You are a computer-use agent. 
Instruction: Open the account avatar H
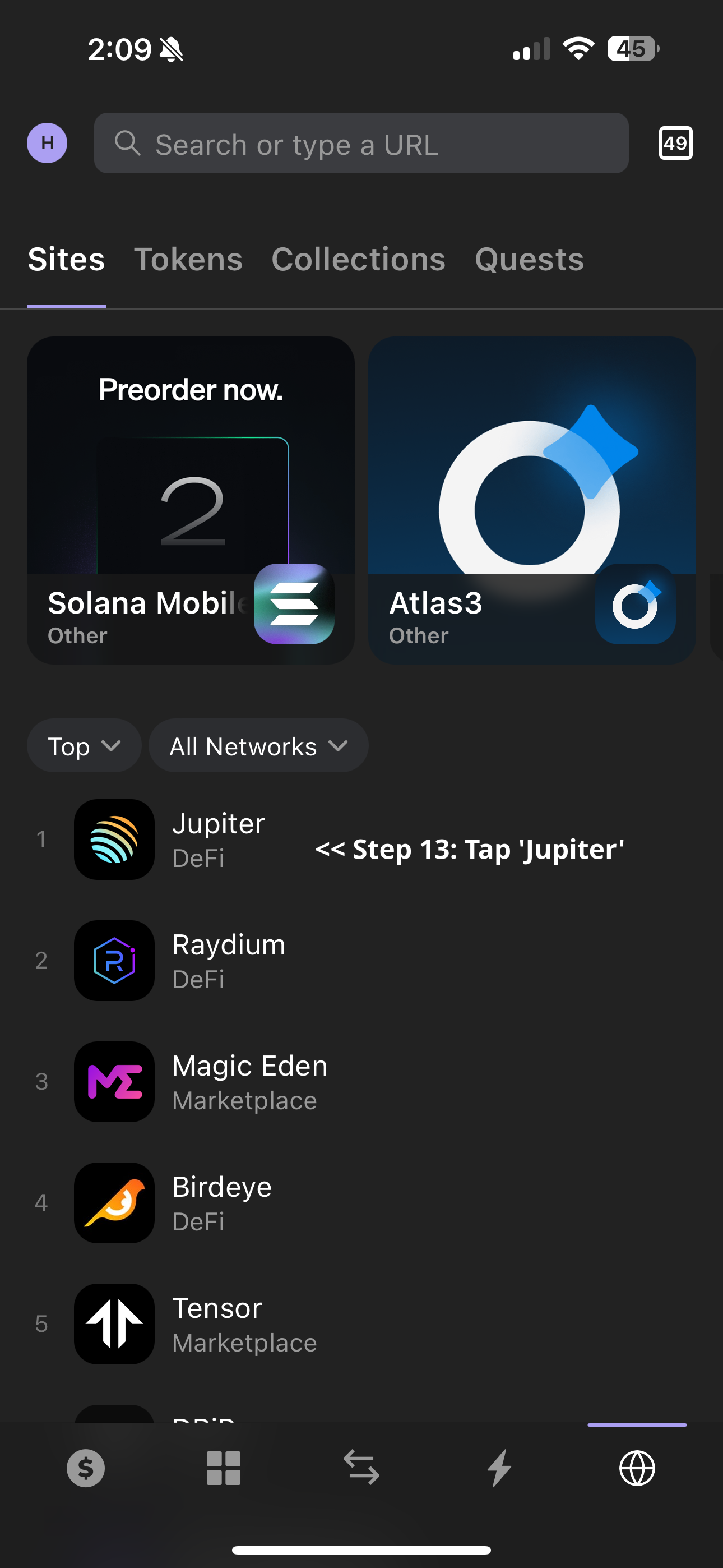(47, 143)
